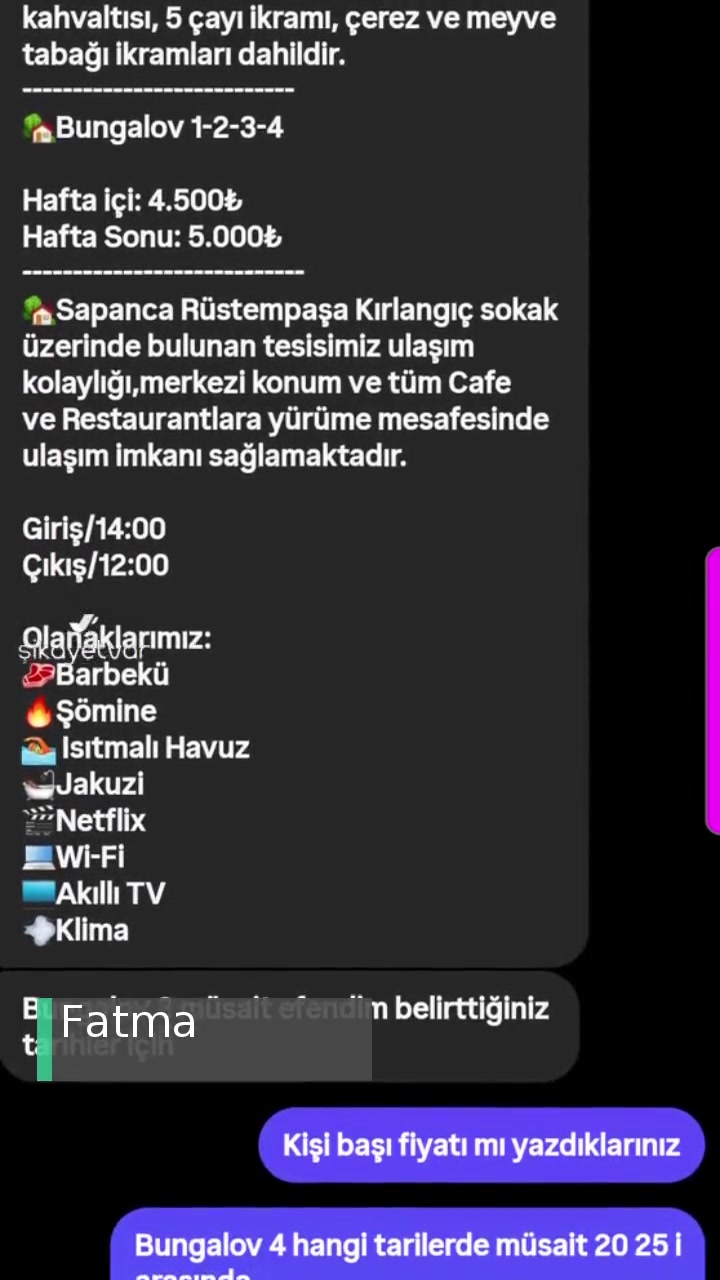Click the laptop emoji next to Wi-Fi
720x1280 pixels.
point(37,857)
